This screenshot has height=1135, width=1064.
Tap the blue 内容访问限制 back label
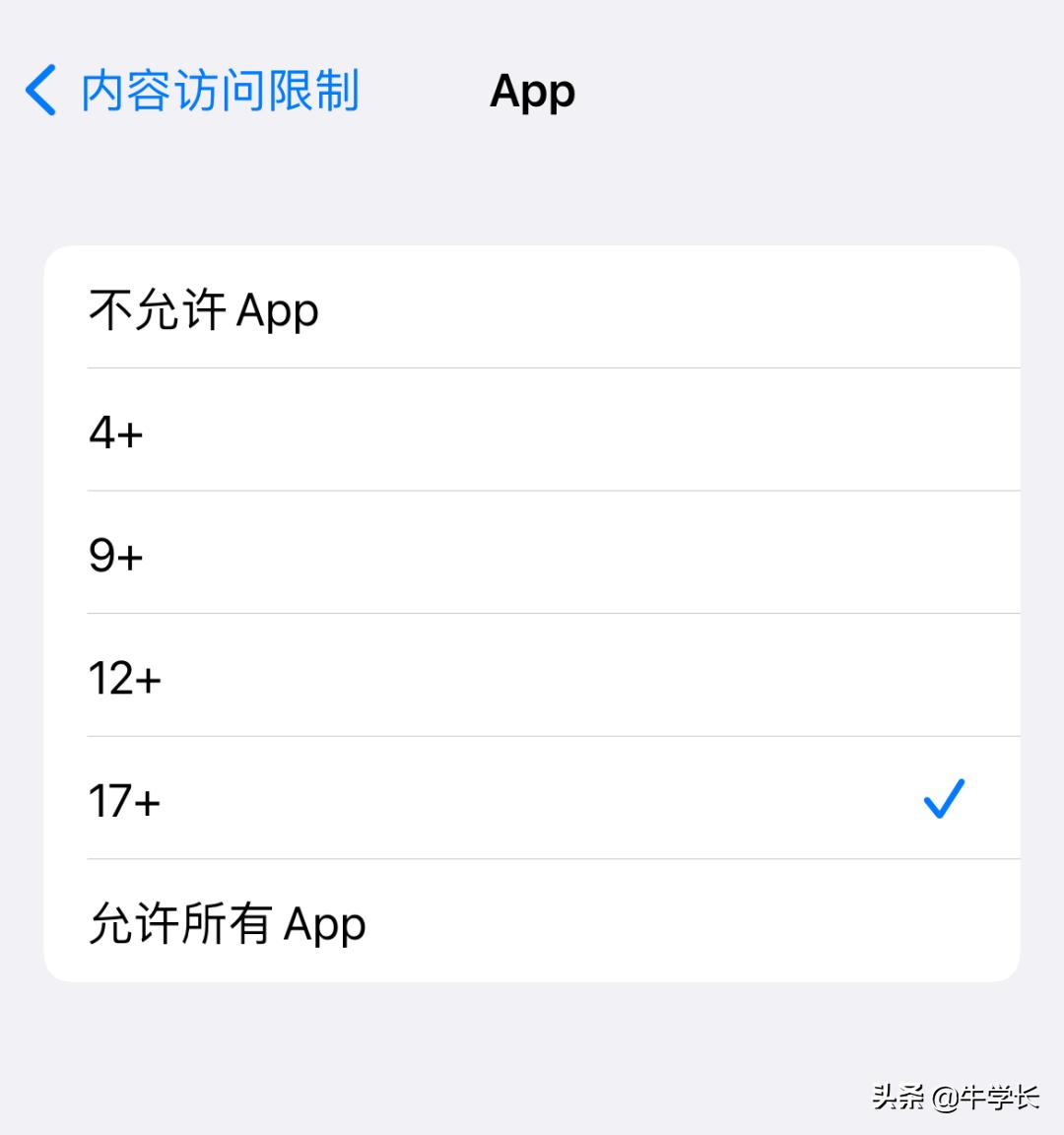click(x=219, y=91)
